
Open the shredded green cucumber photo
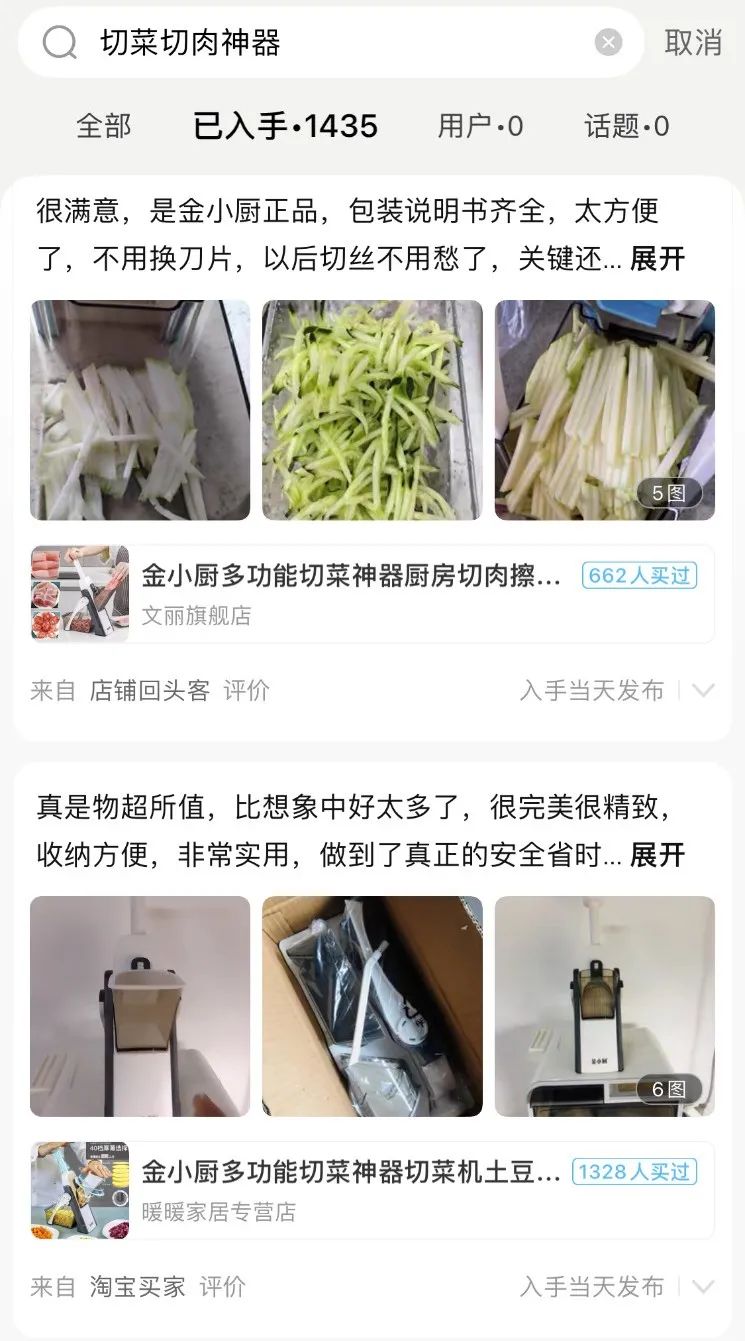click(372, 410)
